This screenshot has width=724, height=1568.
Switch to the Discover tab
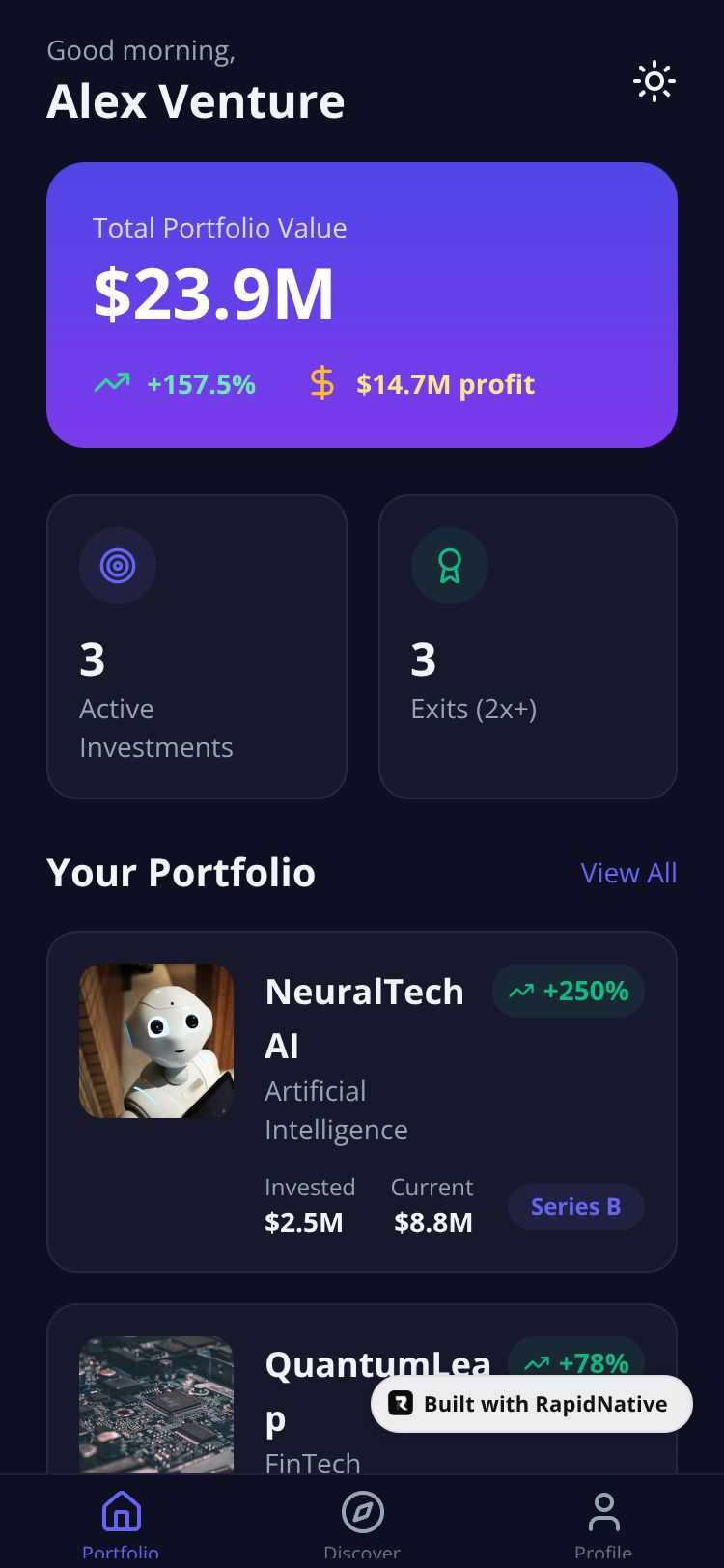[x=362, y=1521]
